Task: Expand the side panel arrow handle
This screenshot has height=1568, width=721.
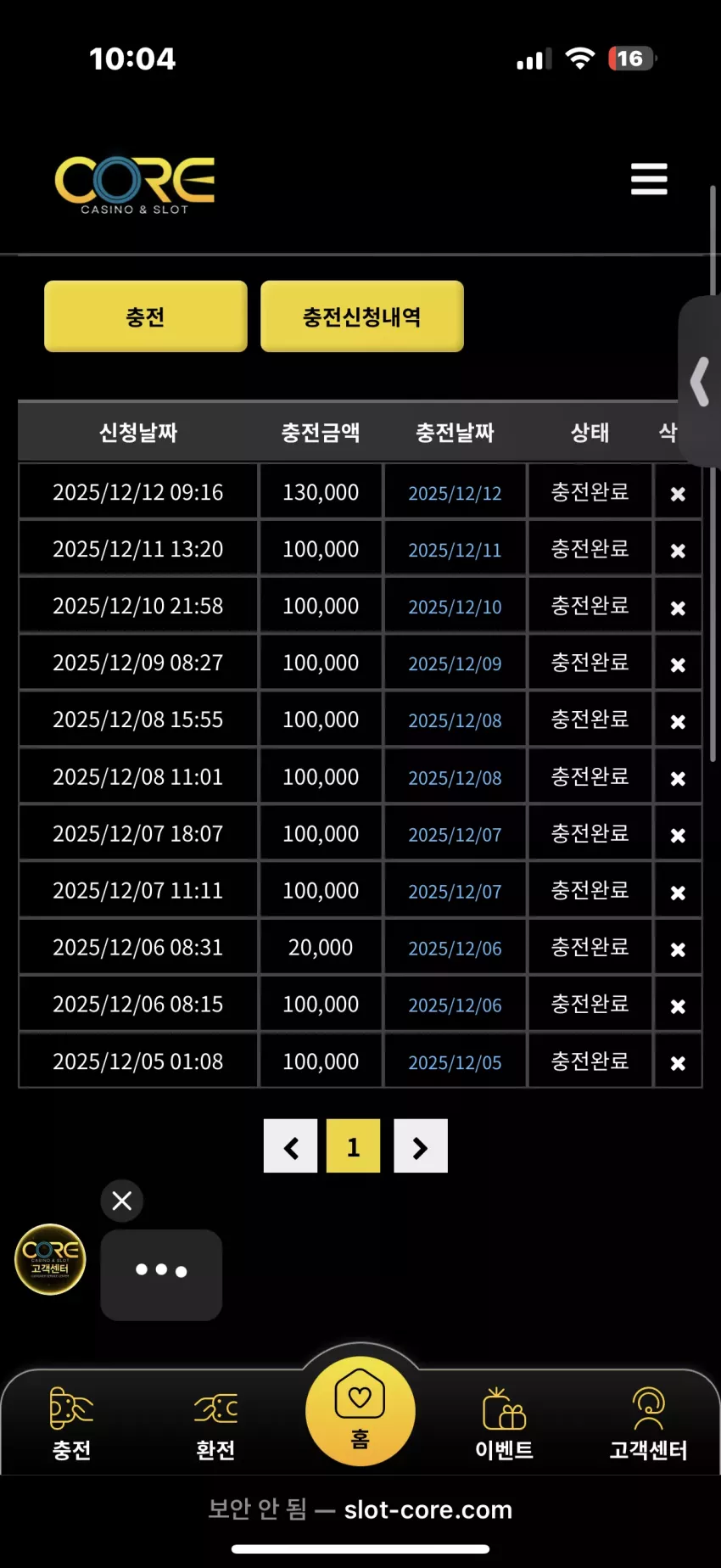Action: (x=700, y=382)
